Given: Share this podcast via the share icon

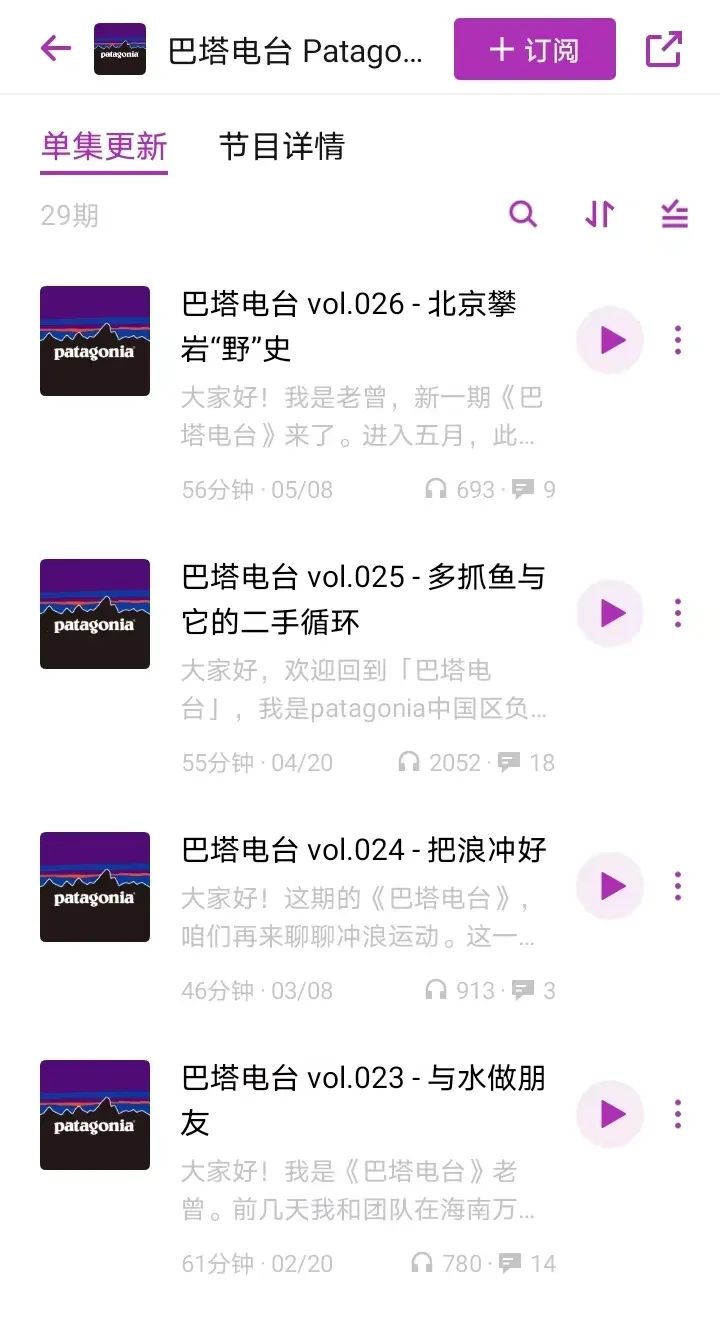Looking at the screenshot, I should coord(663,49).
